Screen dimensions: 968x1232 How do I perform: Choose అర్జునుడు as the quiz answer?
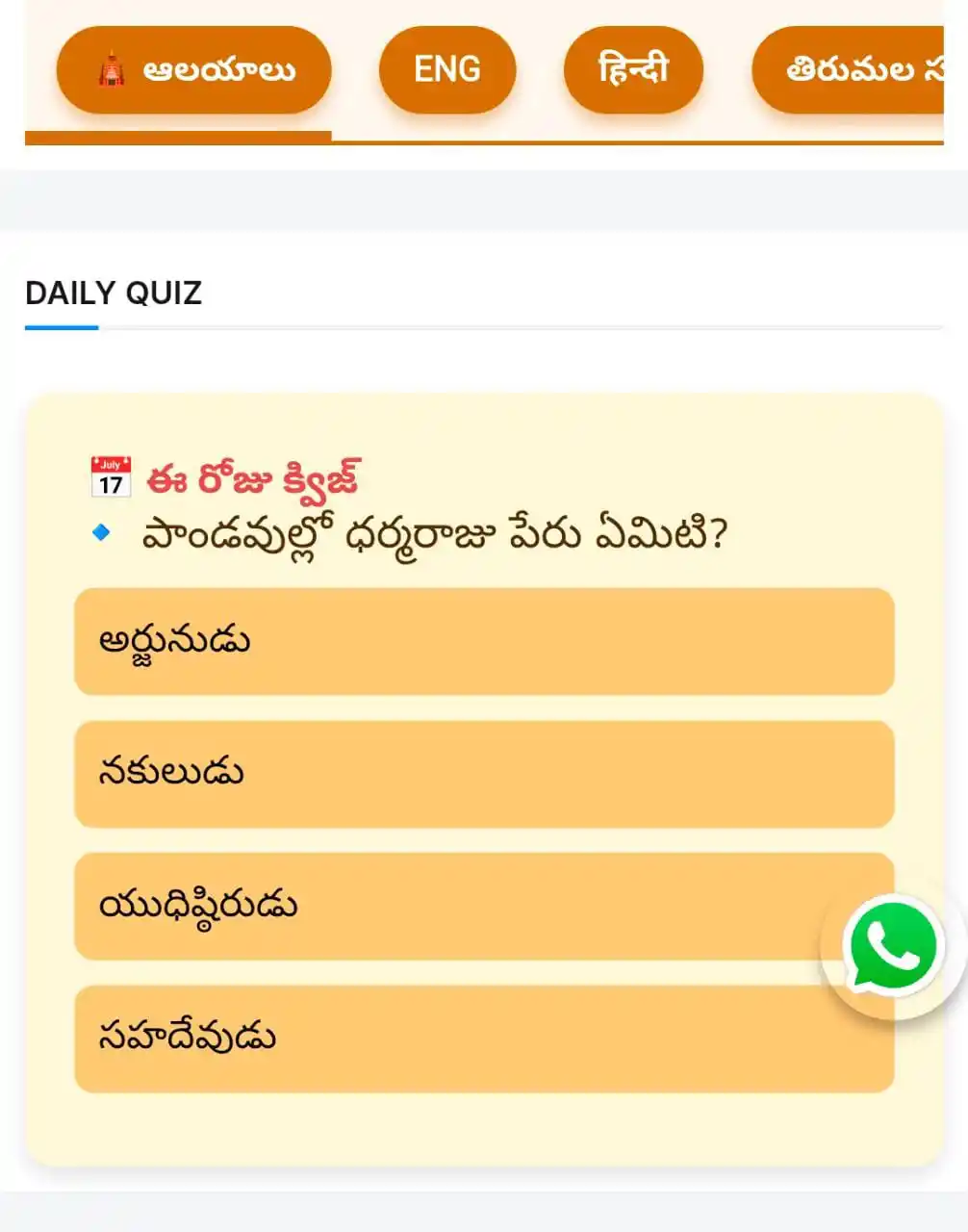(484, 641)
